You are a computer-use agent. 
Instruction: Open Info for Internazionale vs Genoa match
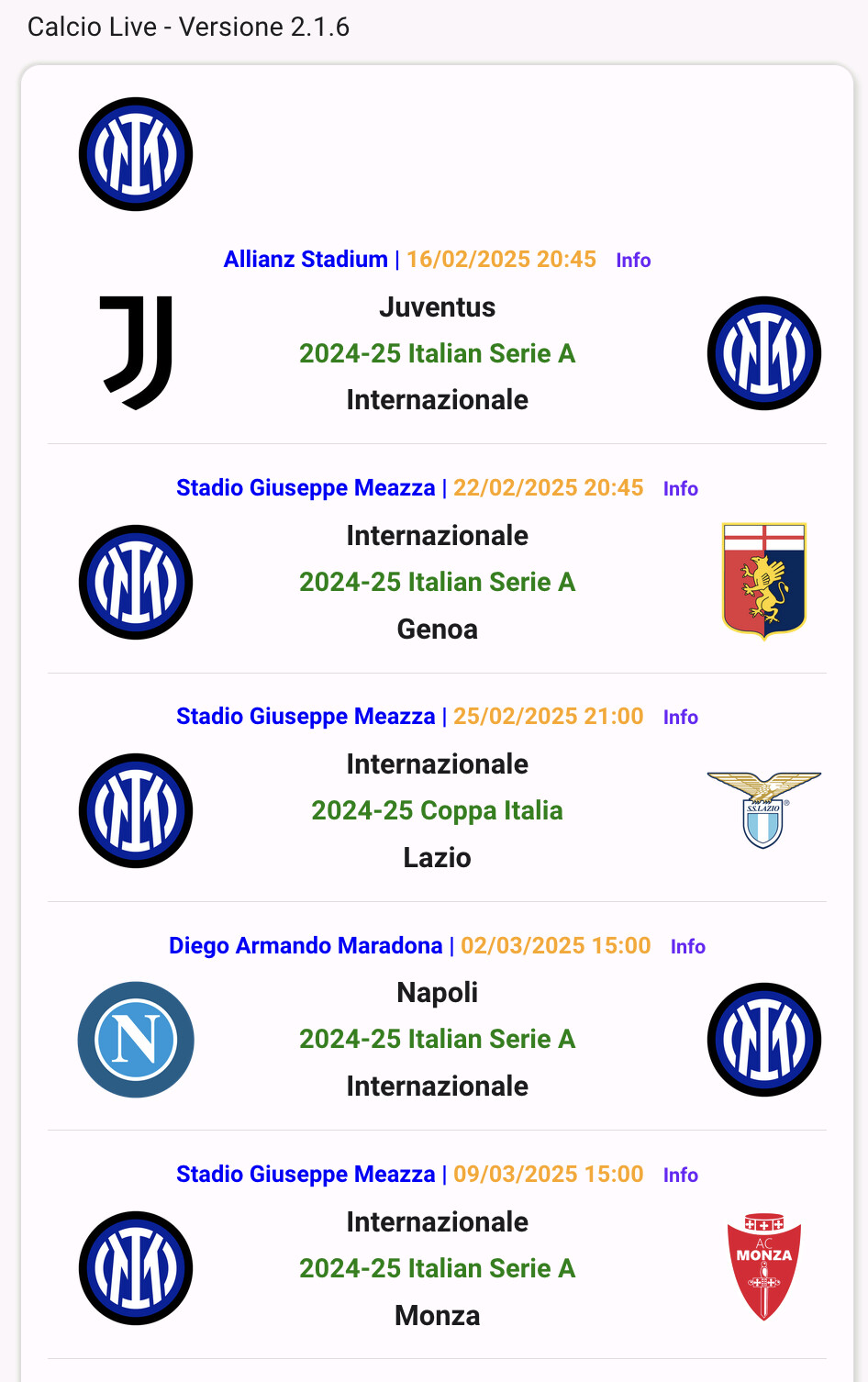click(680, 489)
